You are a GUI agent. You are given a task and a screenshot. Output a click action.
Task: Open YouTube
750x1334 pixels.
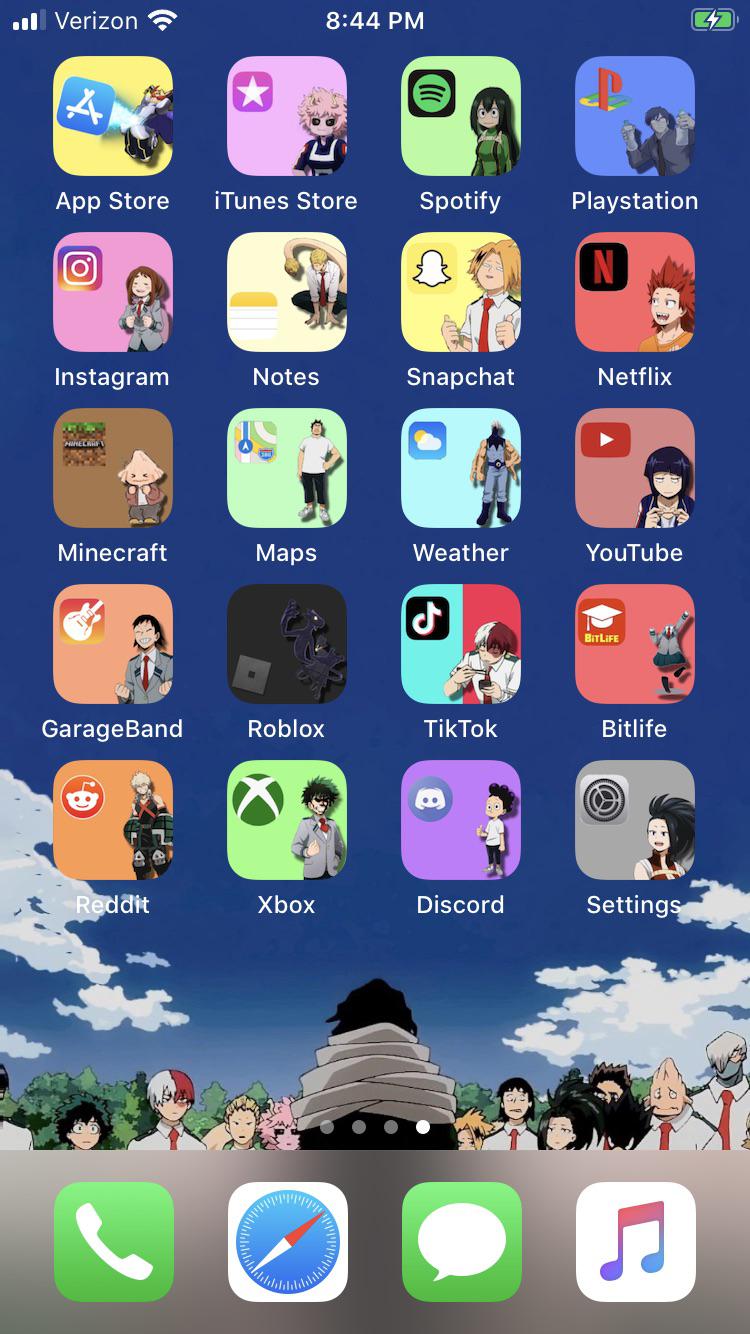click(x=635, y=468)
